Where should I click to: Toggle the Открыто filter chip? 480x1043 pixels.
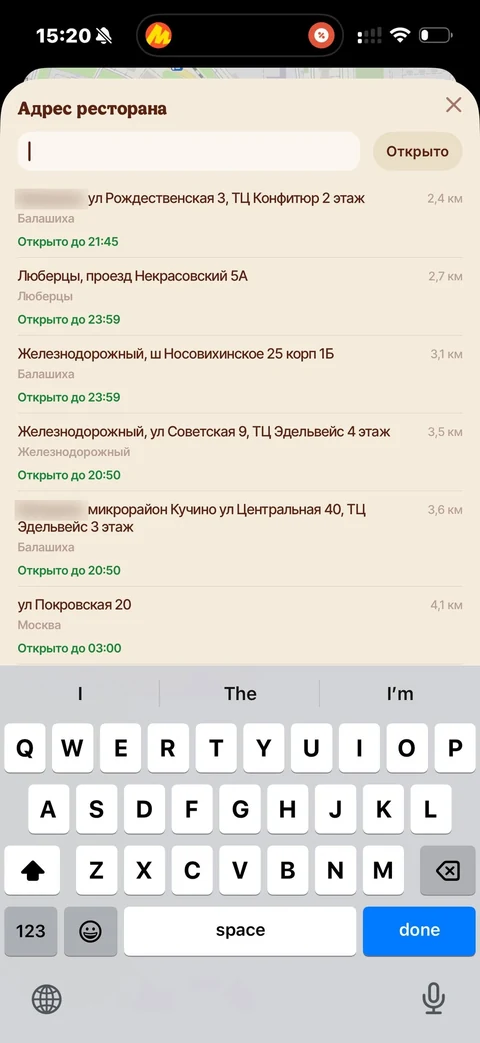(418, 152)
